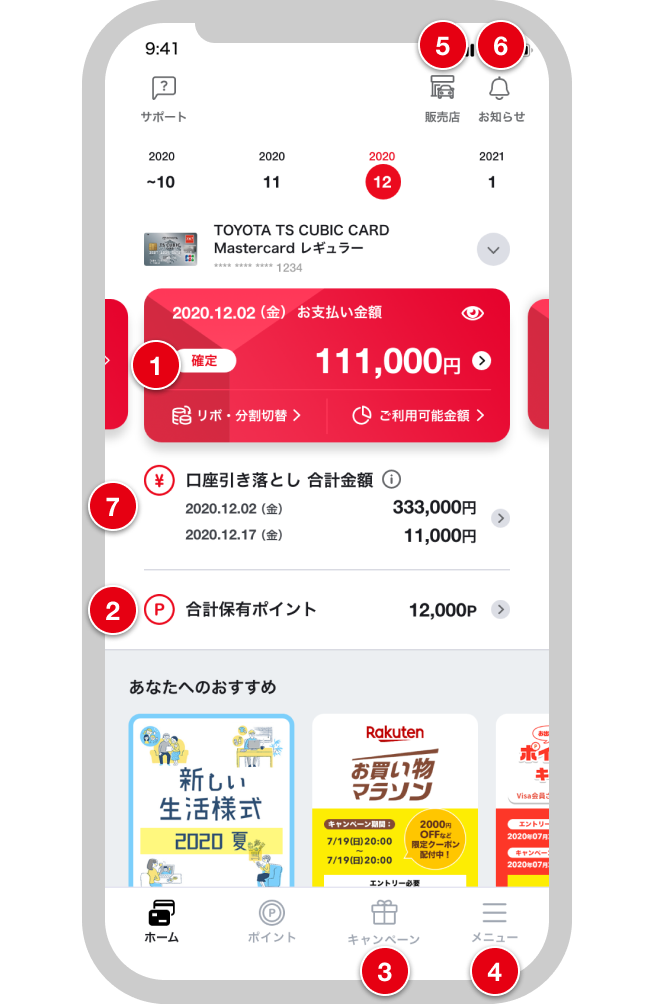This screenshot has width=654, height=1004.
Task: Open リボ・分割切替 option
Action: [236, 415]
